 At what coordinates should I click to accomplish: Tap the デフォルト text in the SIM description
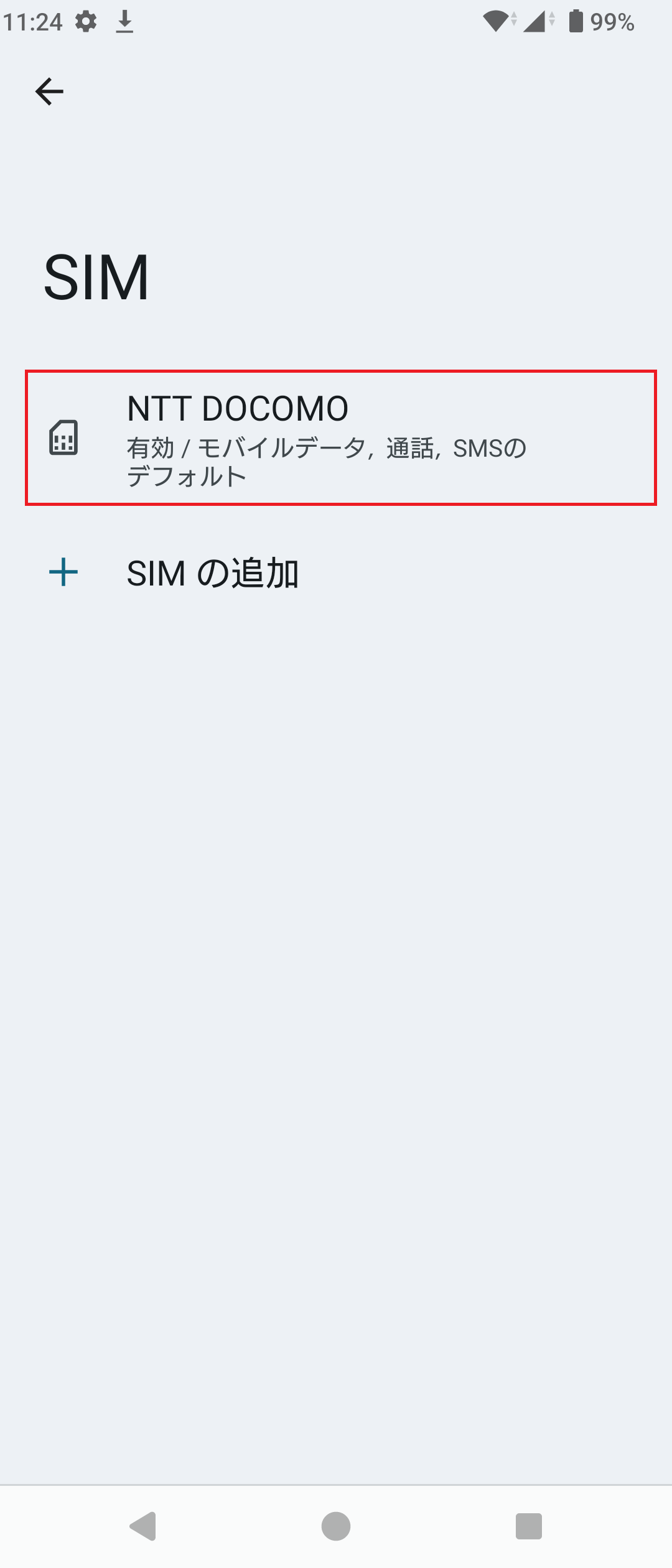186,476
